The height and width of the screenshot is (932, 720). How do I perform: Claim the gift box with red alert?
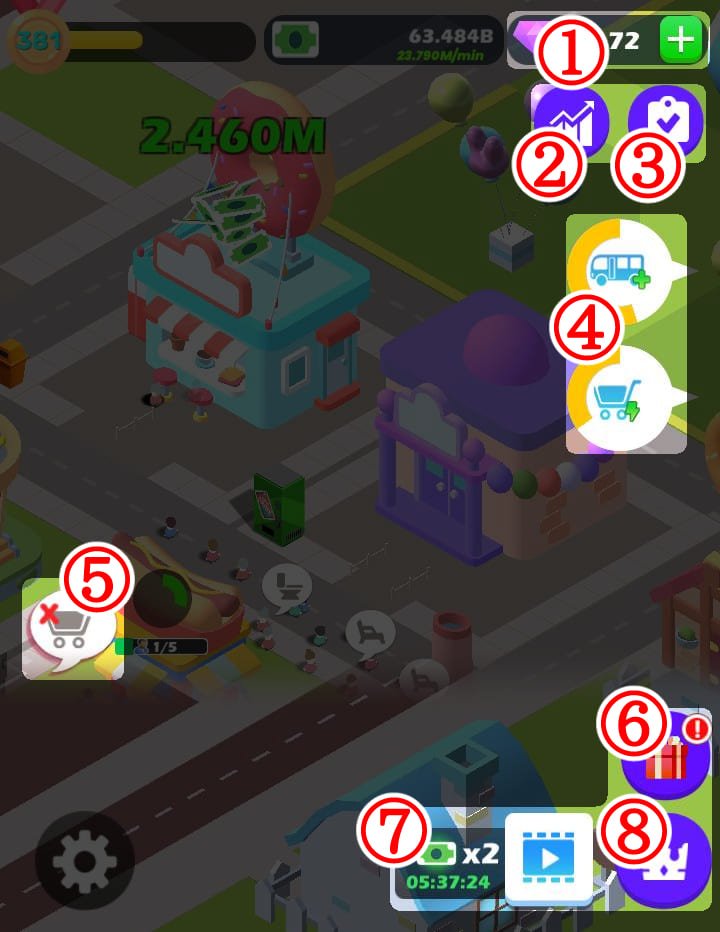(667, 760)
